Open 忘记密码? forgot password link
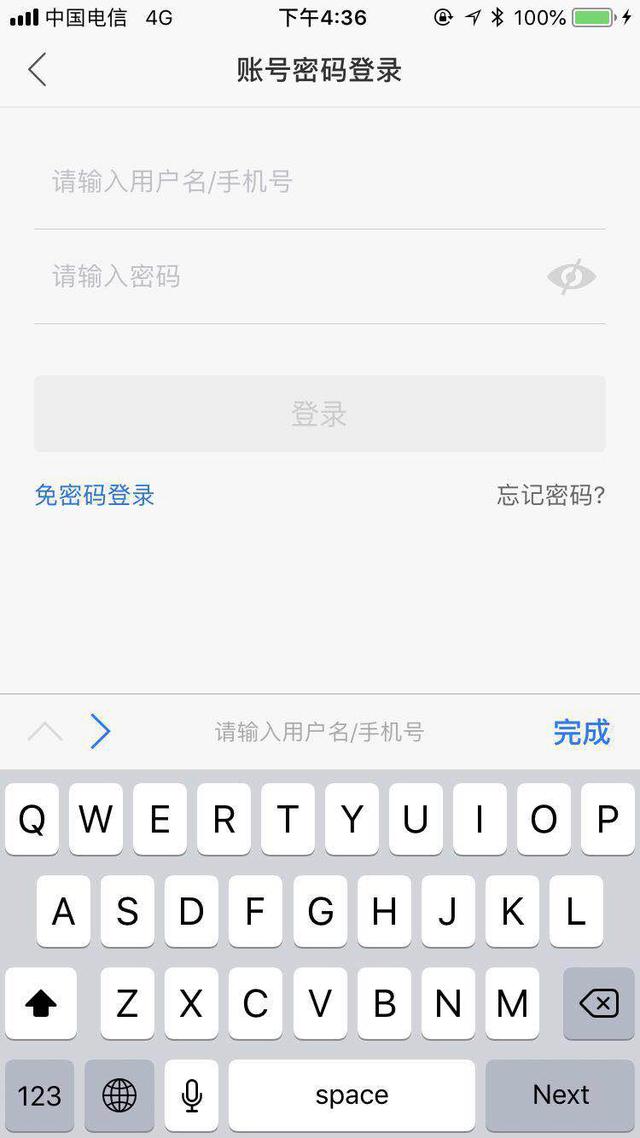This screenshot has width=640, height=1138. (x=551, y=496)
